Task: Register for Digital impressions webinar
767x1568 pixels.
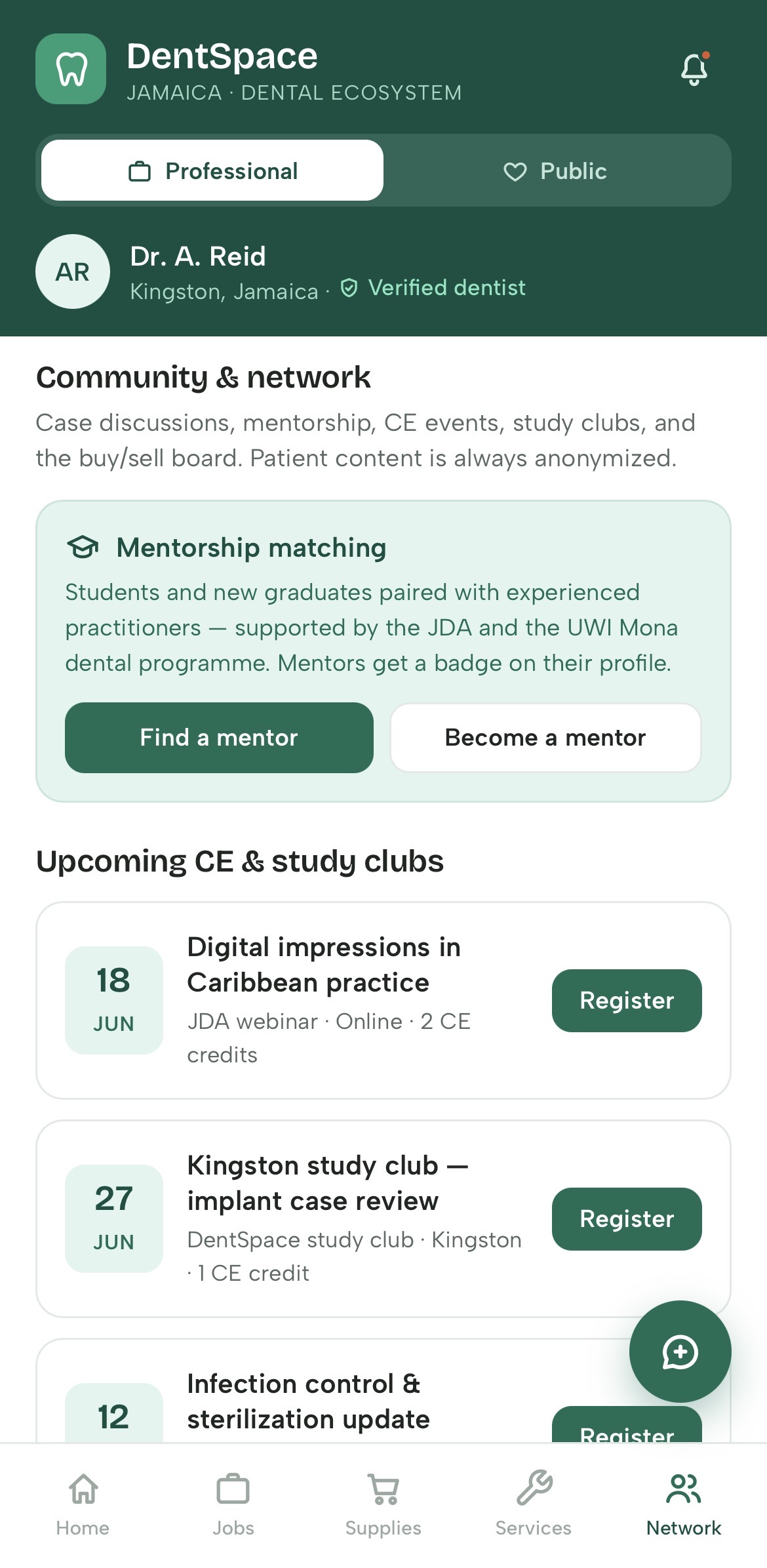Action: coord(627,1001)
